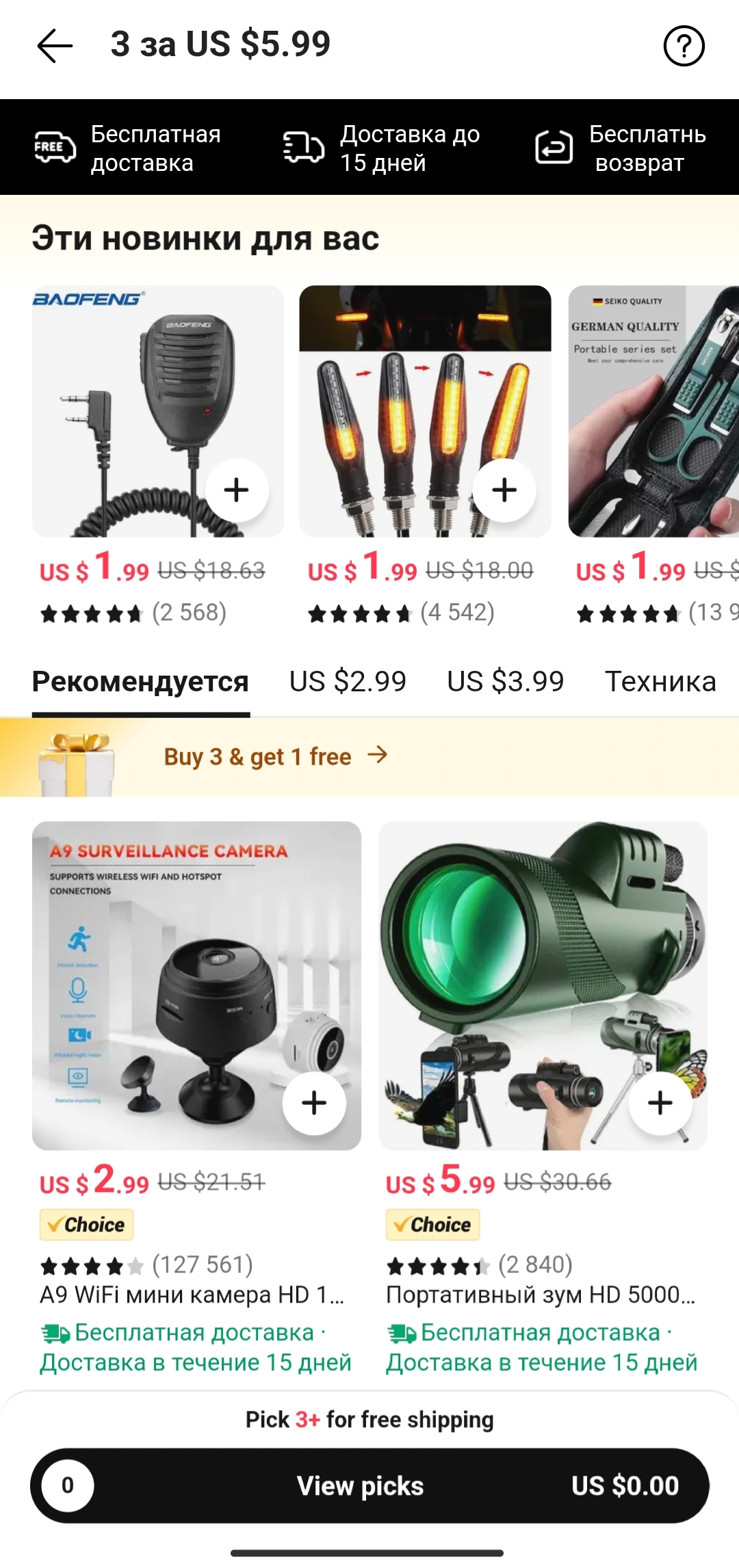Add motorcycle turn signal lights to picks
739x1568 pixels.
[x=504, y=490]
